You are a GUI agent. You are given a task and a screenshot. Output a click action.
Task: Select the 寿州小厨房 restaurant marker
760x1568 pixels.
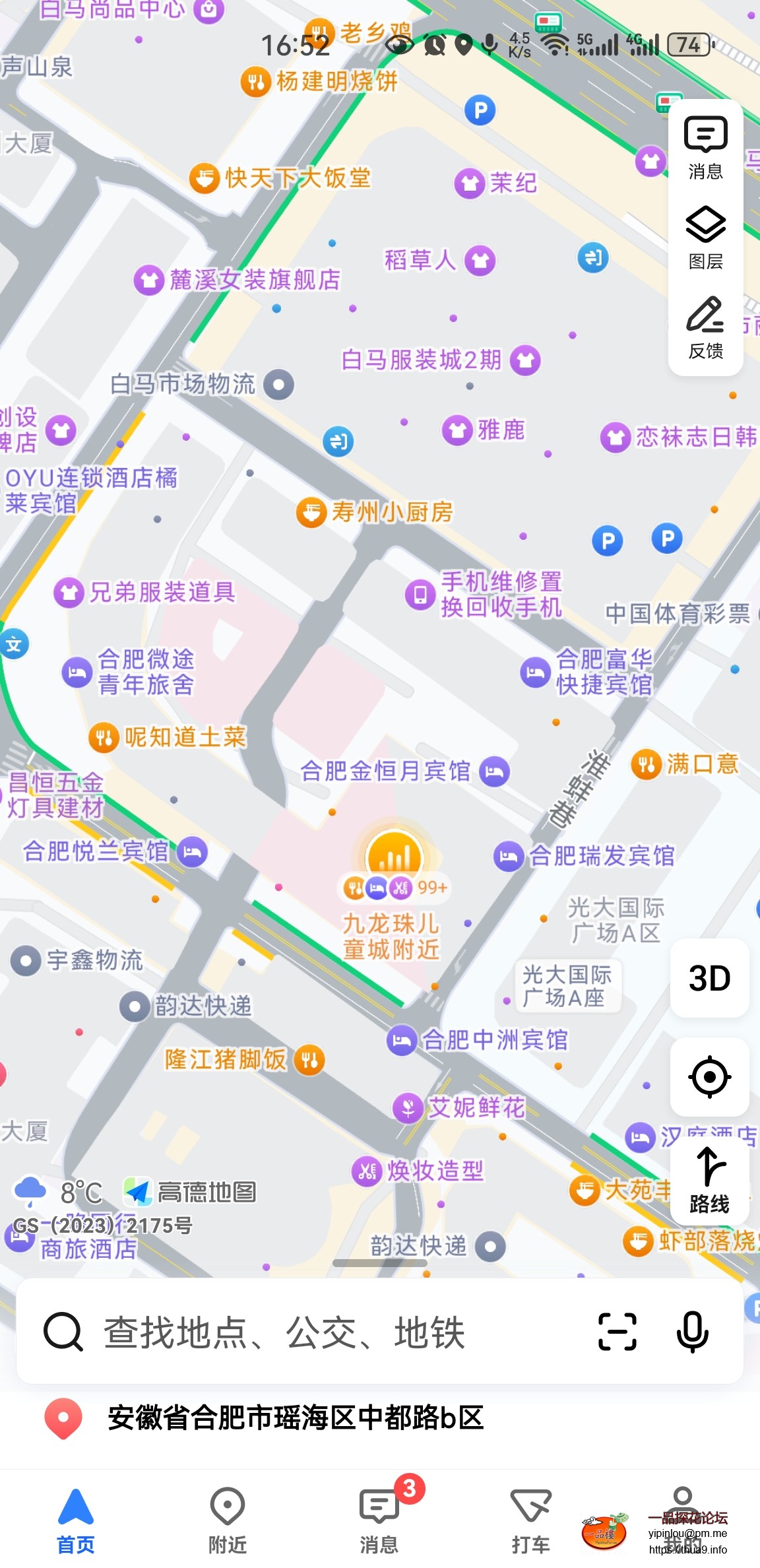pos(311,511)
